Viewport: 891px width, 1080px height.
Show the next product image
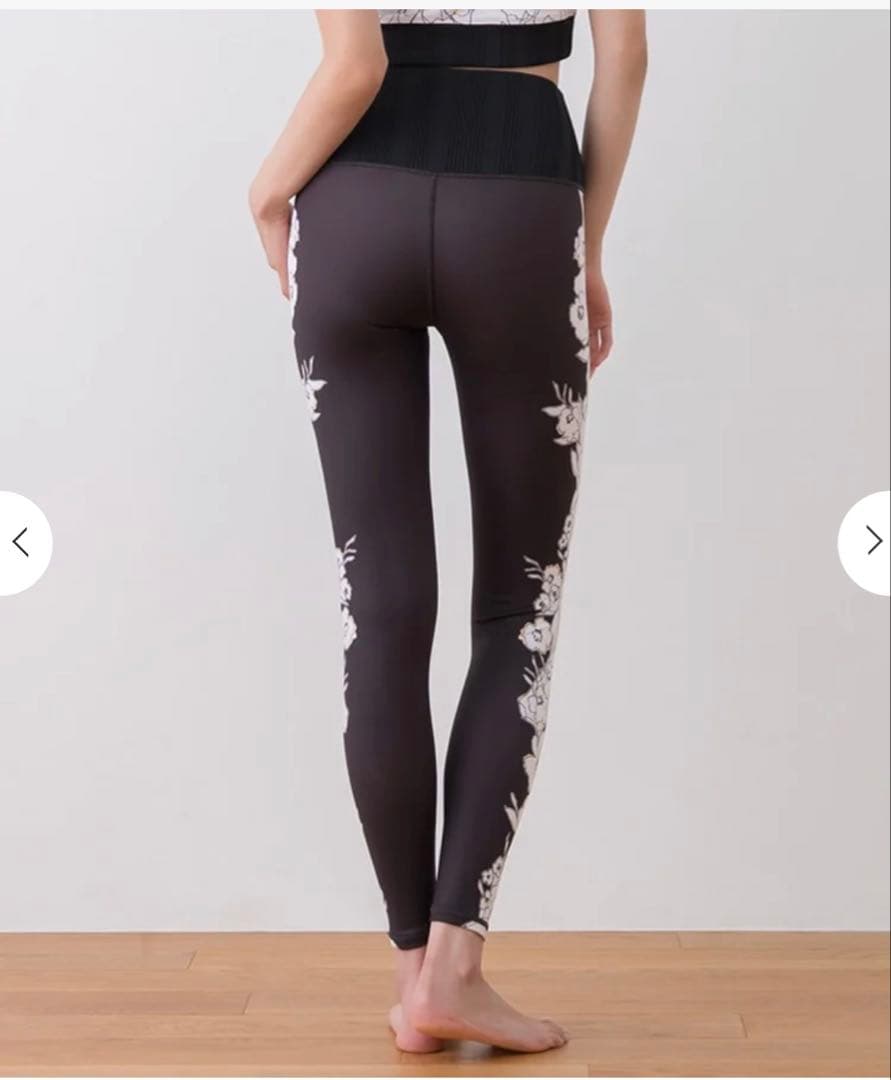tap(871, 542)
